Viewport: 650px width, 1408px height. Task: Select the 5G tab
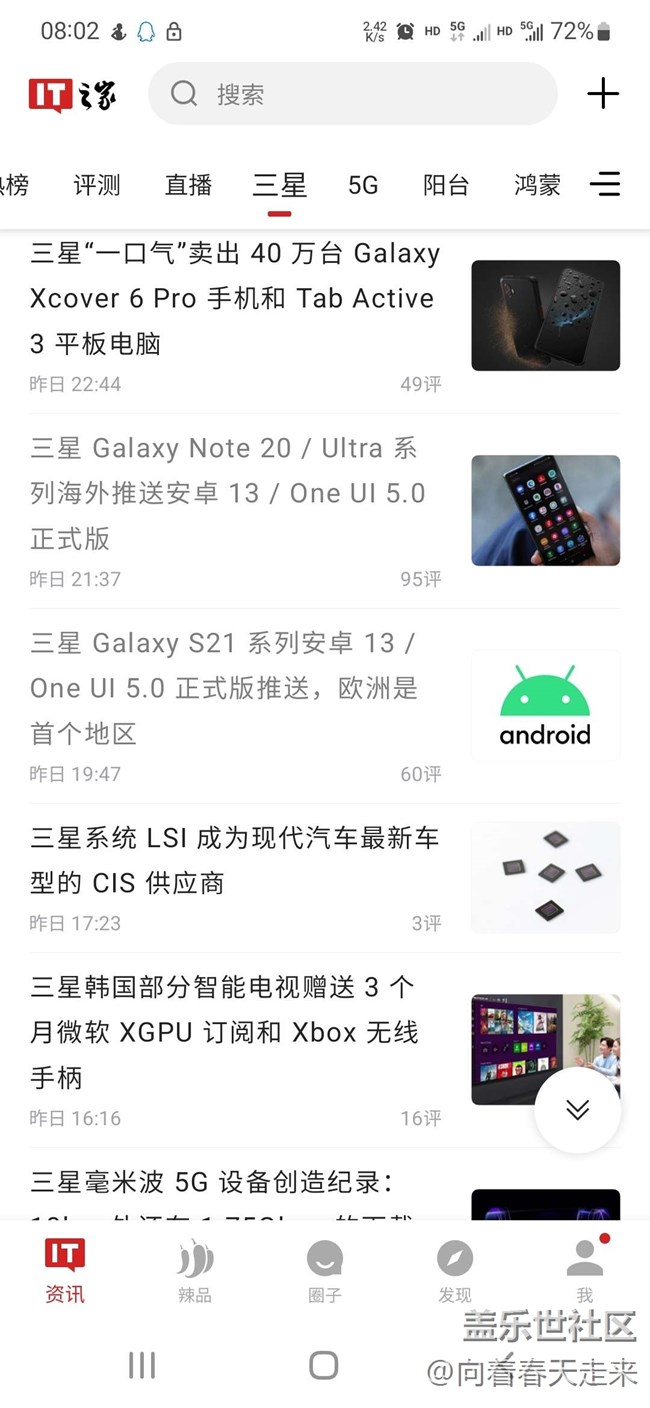(363, 185)
